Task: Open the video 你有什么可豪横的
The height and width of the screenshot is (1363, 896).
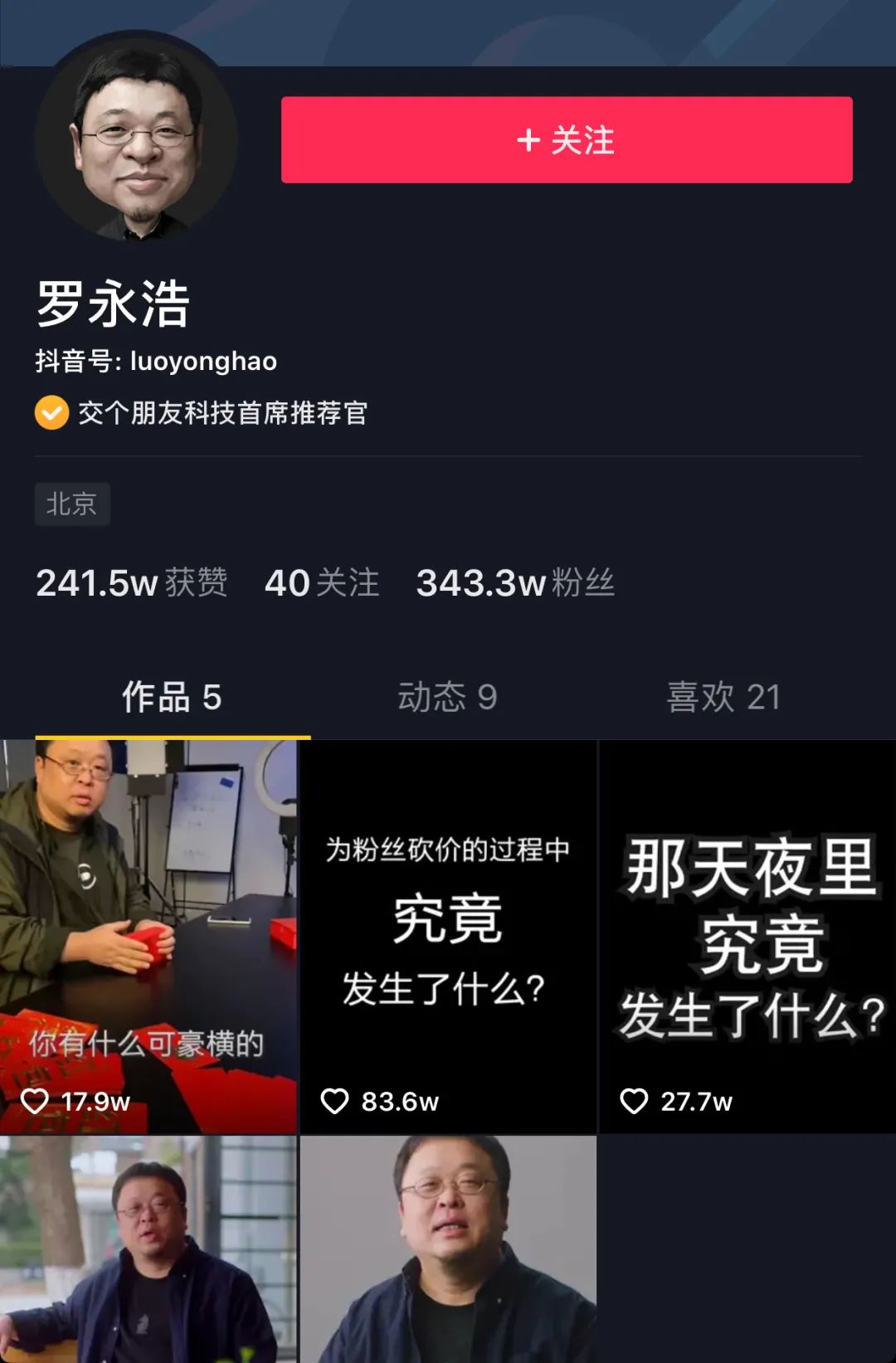Action: coord(149,936)
